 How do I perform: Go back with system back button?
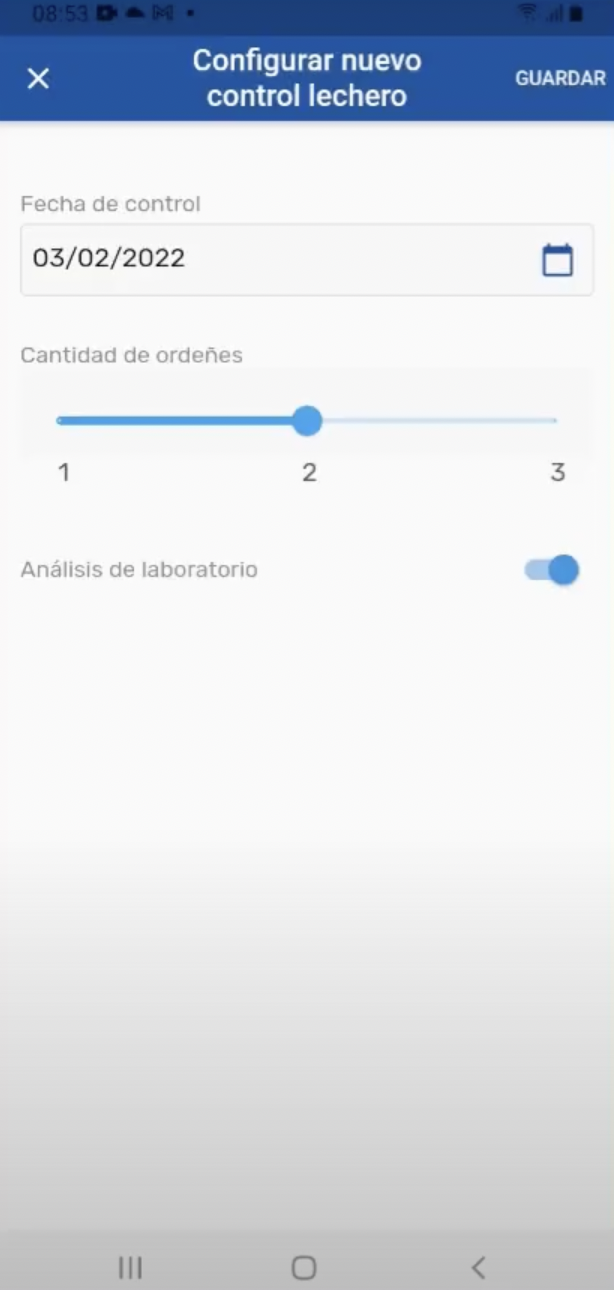(x=478, y=1268)
